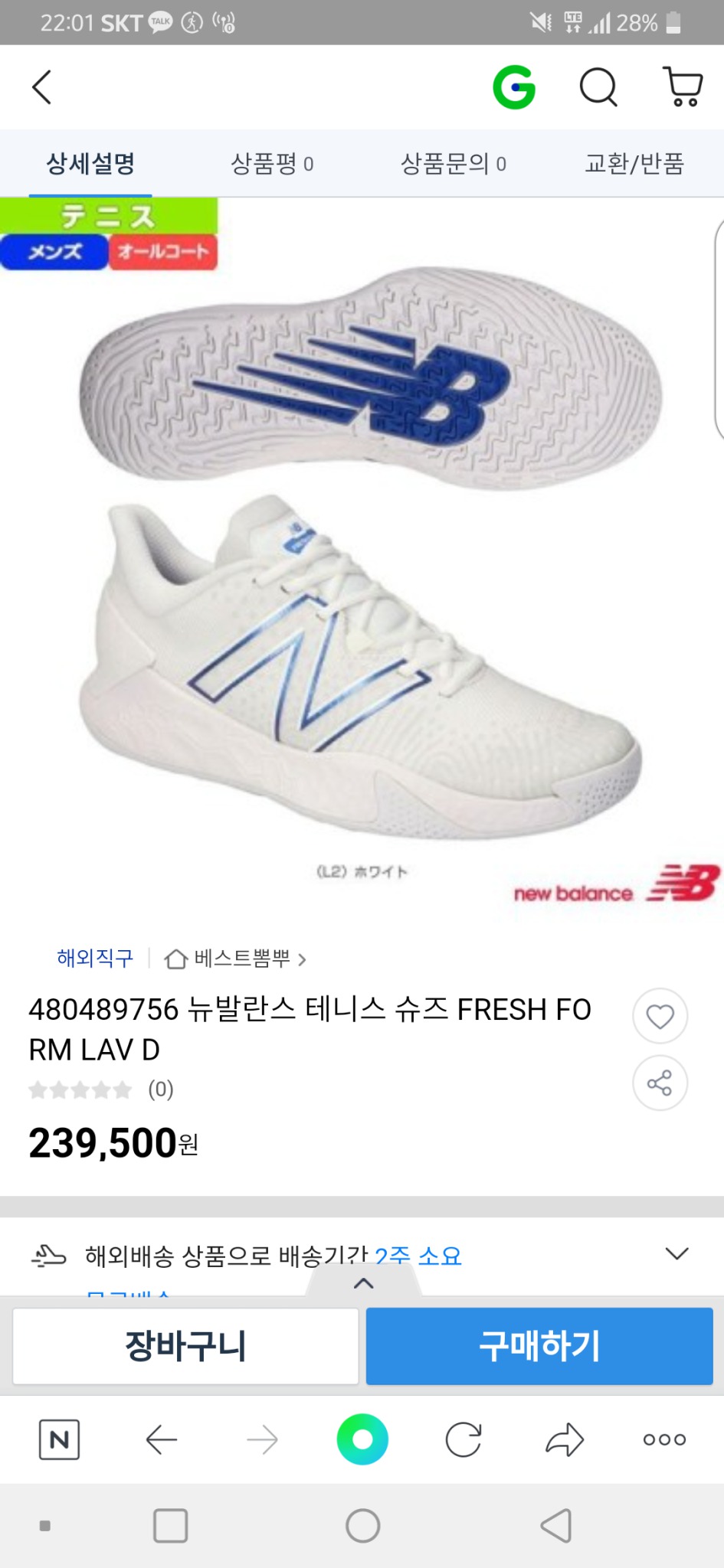Go back using the top-left back arrow

coord(42,86)
